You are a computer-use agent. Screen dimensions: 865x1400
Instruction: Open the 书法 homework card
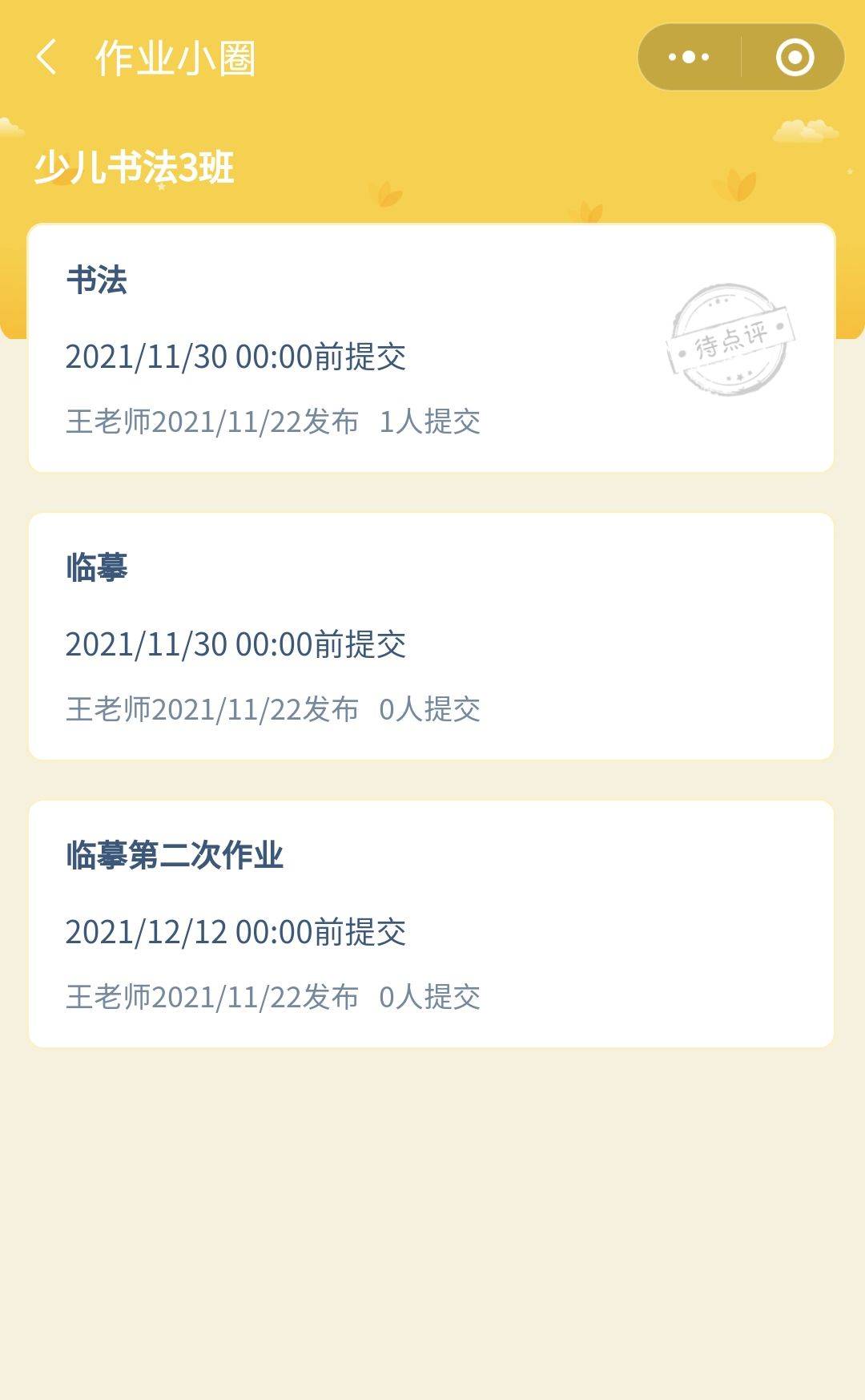click(432, 346)
